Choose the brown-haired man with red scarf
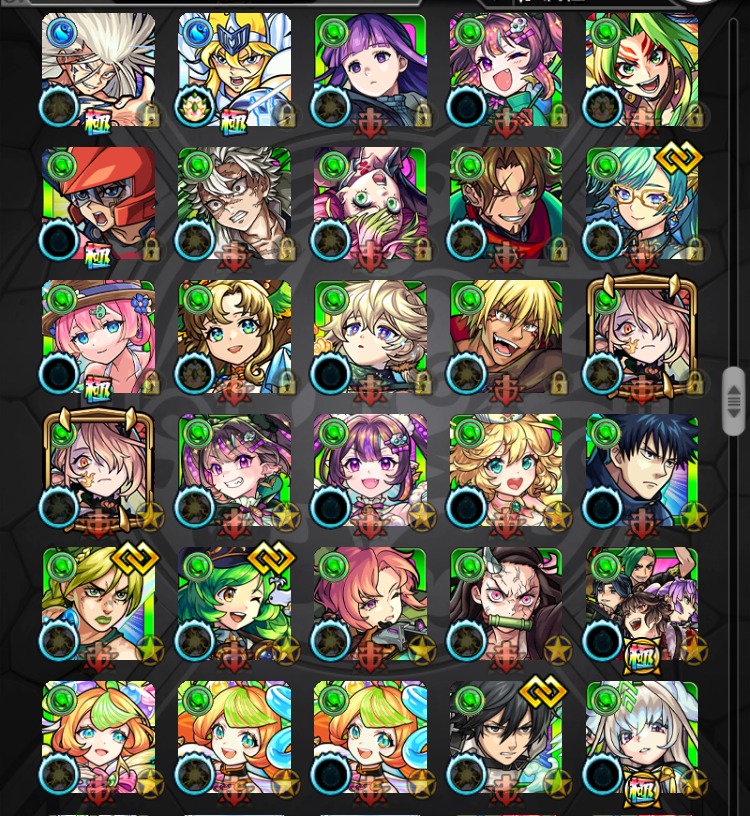Viewport: 750px width, 816px height. 506,204
